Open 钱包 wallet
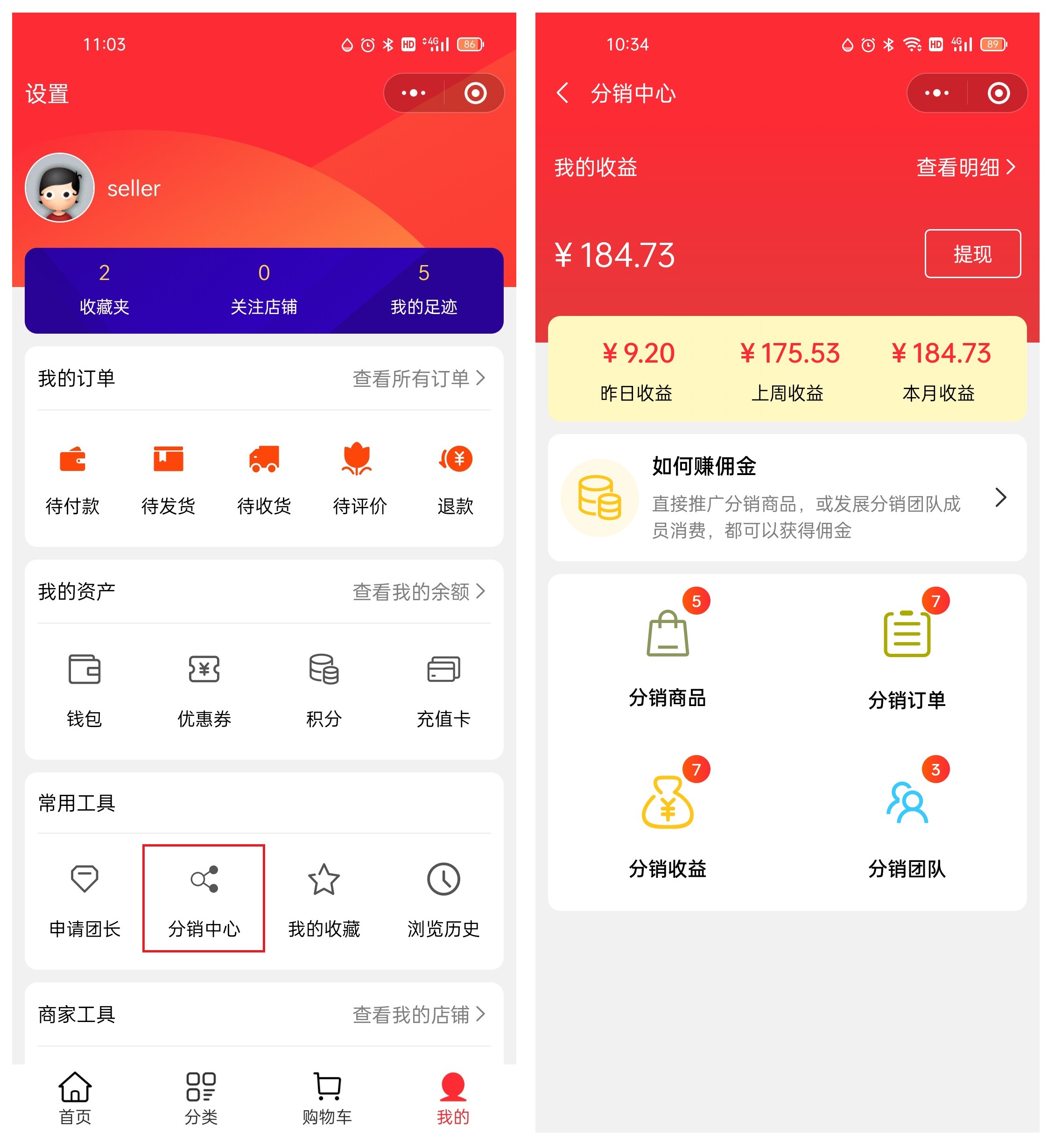This screenshot has height=1148, width=1055. [x=84, y=689]
